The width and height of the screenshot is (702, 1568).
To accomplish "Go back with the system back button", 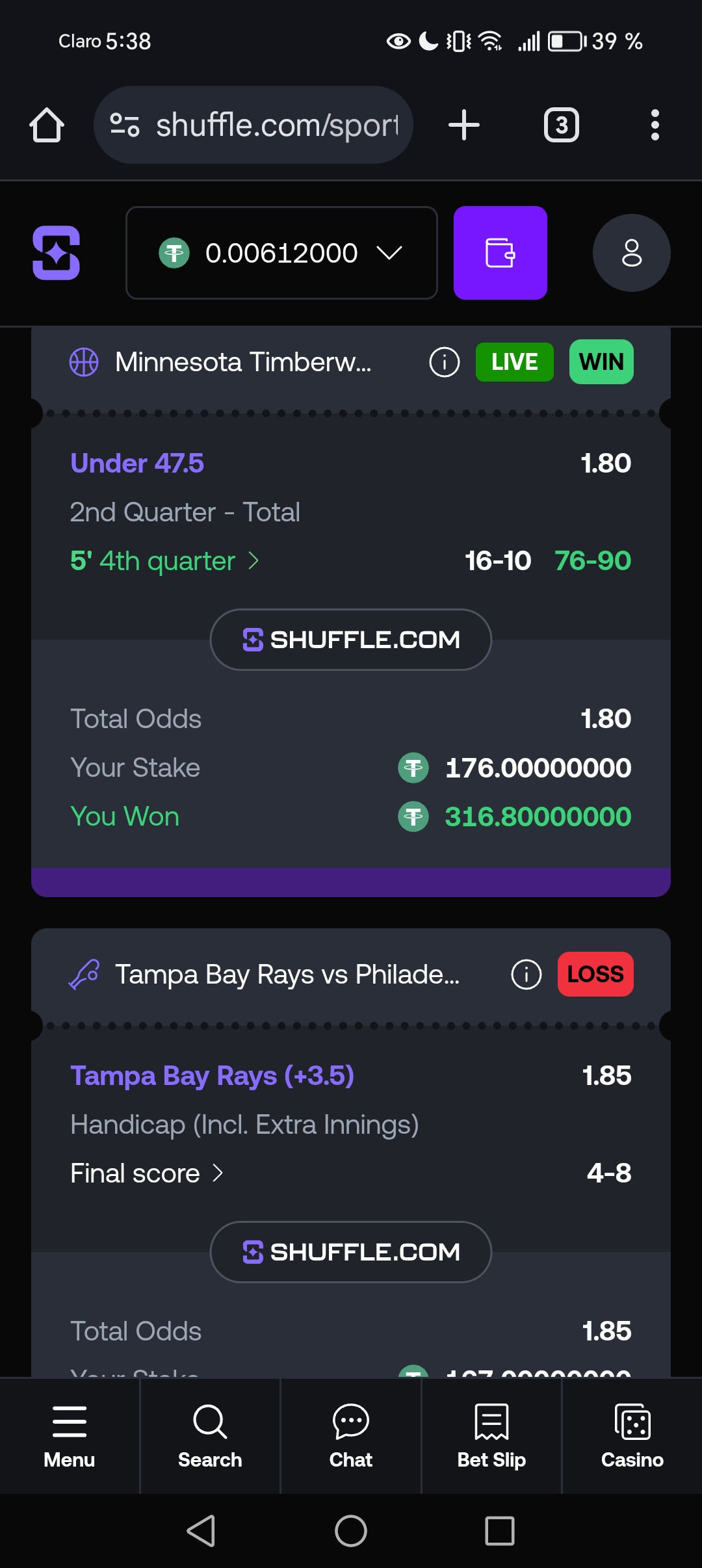I will (x=201, y=1531).
